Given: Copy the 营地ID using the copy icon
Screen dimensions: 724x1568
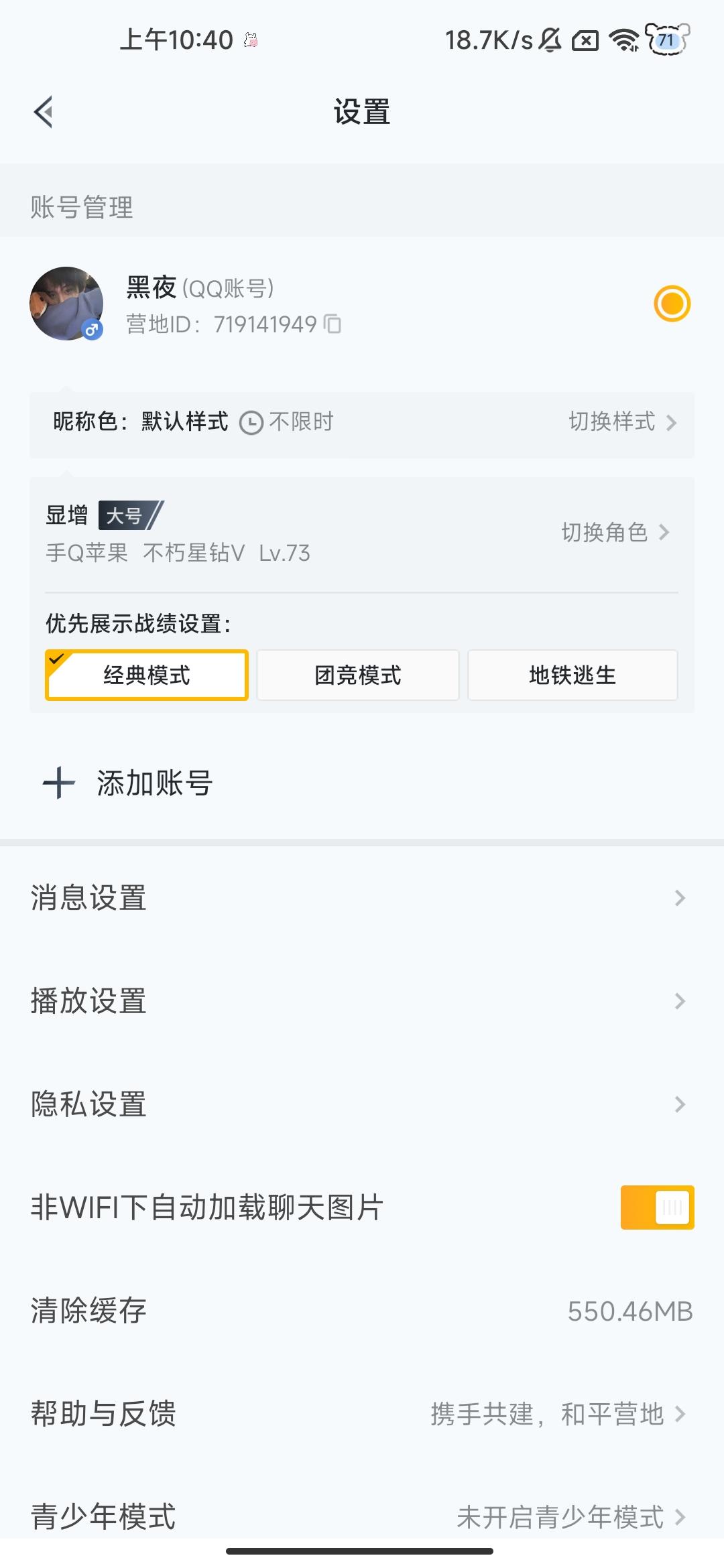Looking at the screenshot, I should pyautogui.click(x=333, y=324).
